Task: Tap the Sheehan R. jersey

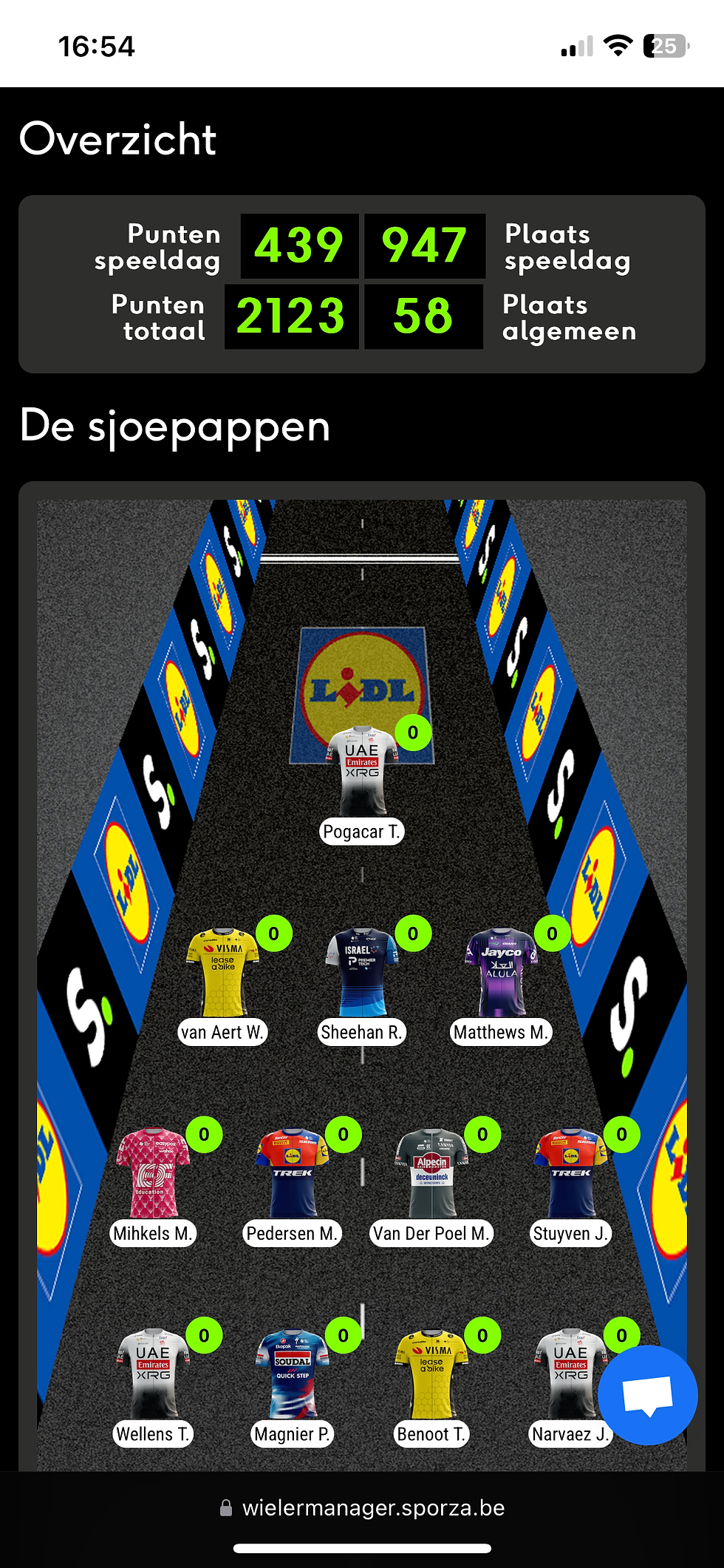Action: coord(362,973)
